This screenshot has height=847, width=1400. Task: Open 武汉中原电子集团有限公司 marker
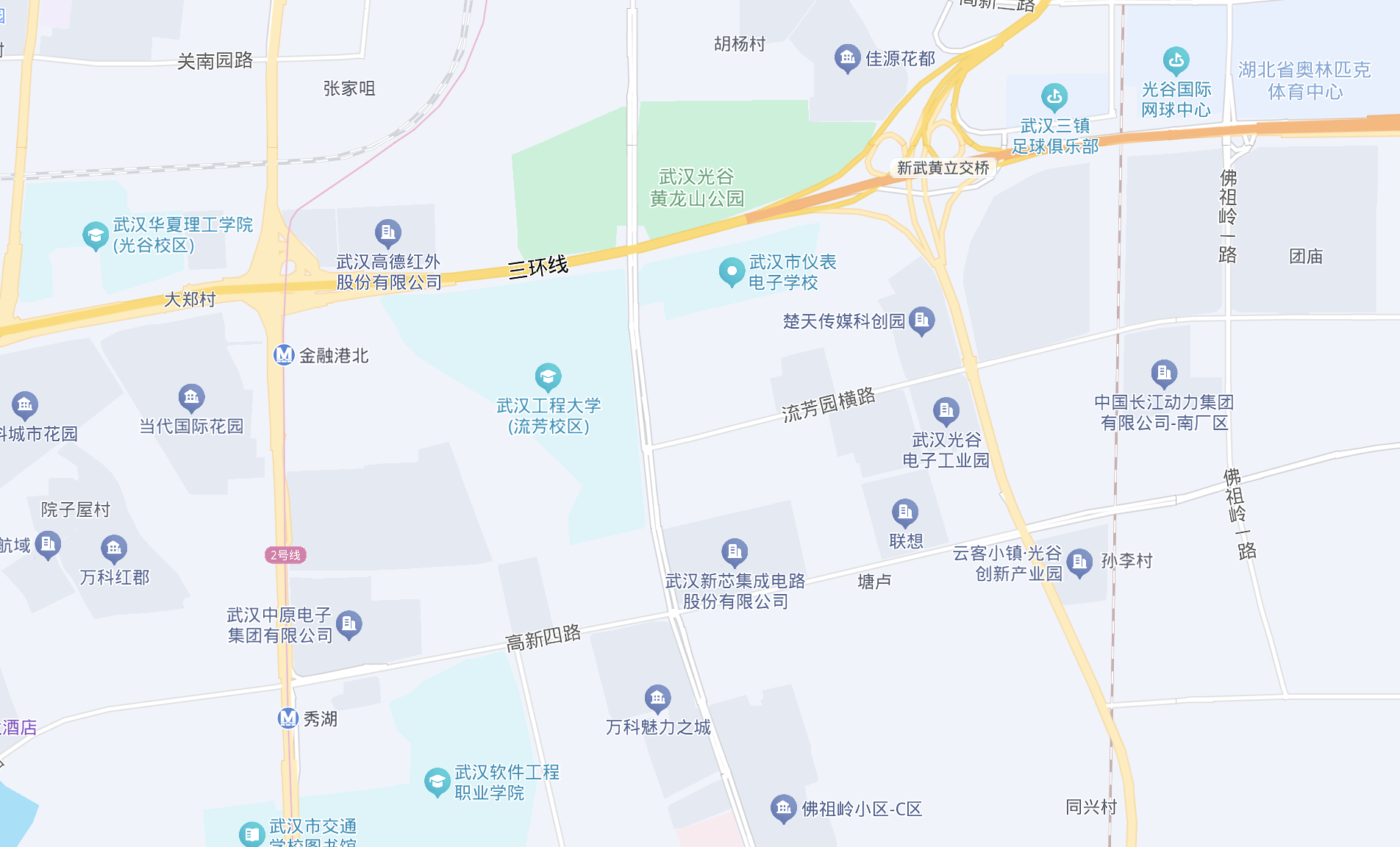[x=349, y=624]
